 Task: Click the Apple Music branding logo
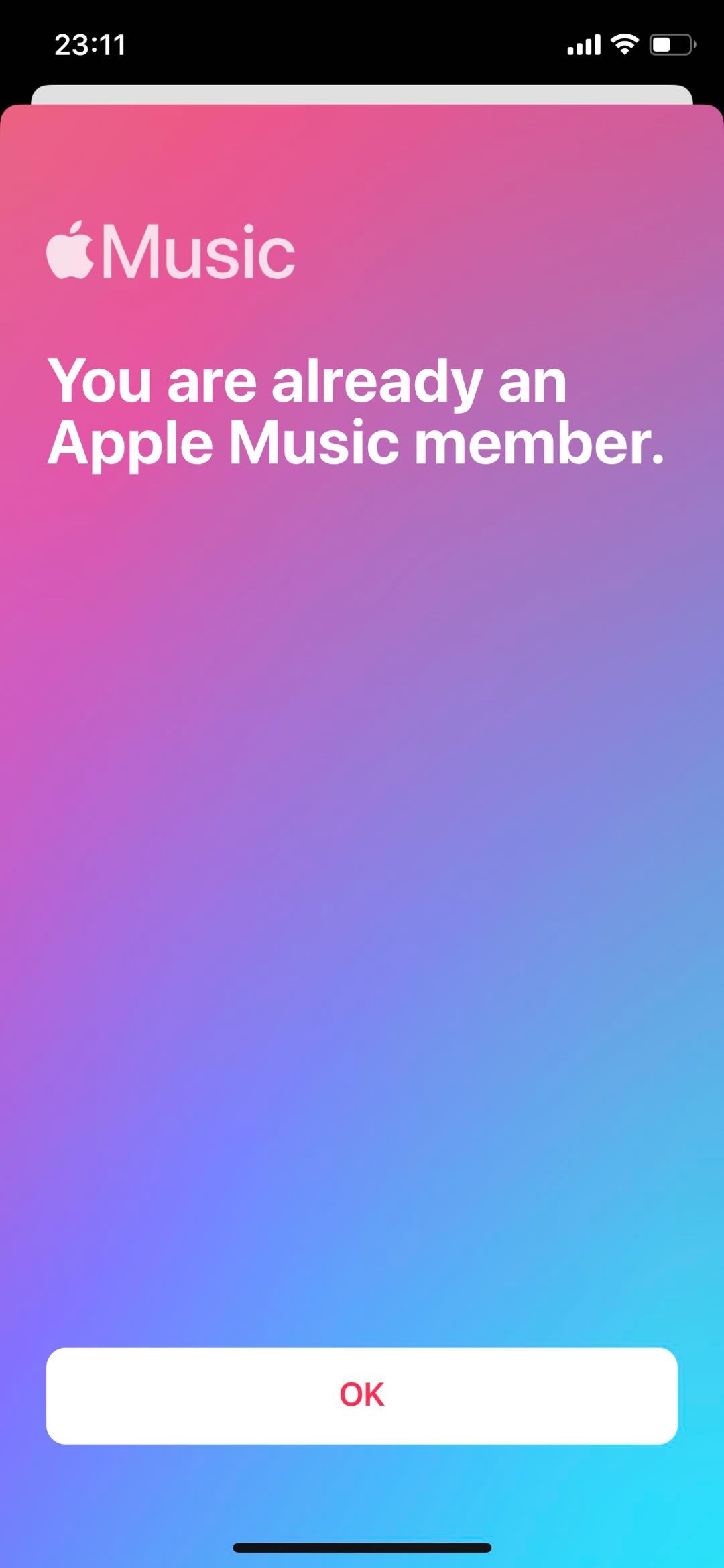tap(171, 251)
